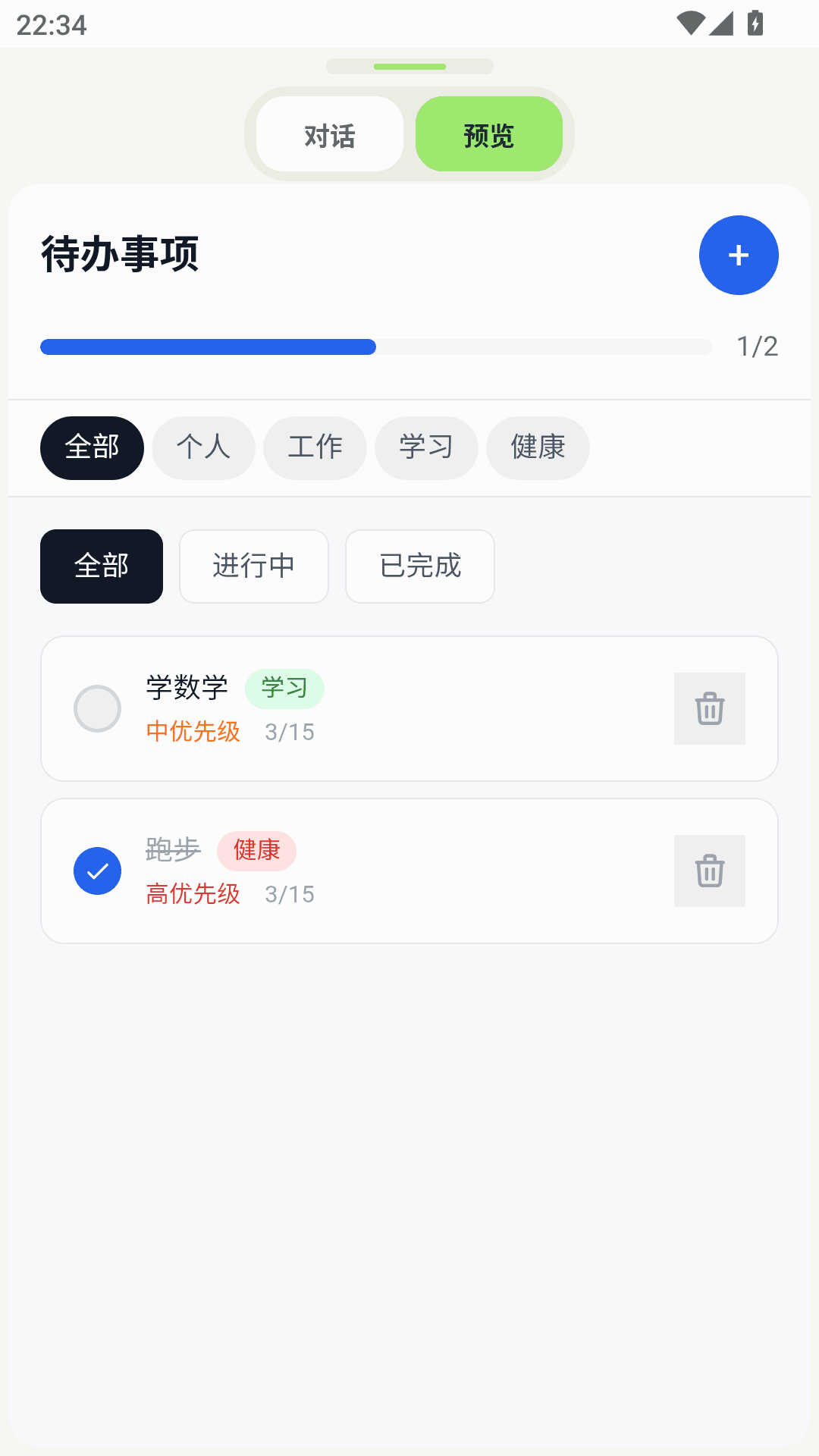Show only 已完成 tasks
819x1456 pixels.
coord(419,566)
